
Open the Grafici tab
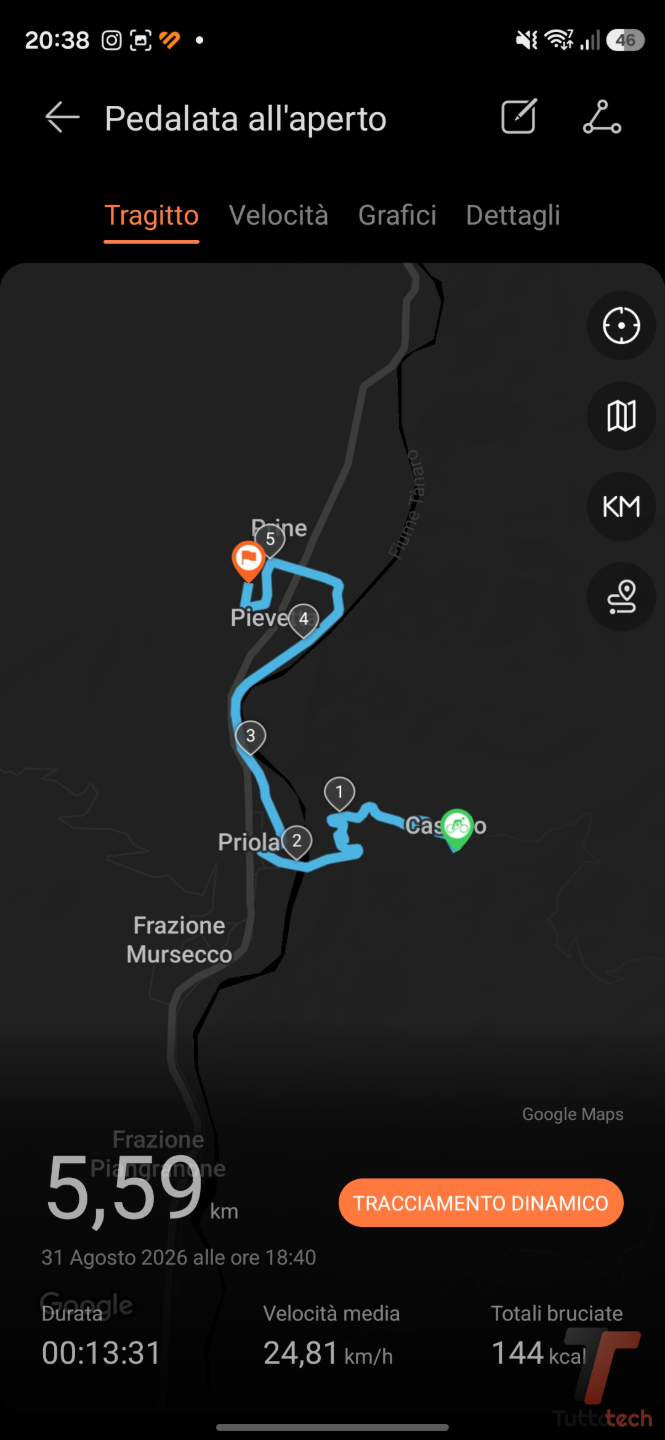pyautogui.click(x=397, y=215)
